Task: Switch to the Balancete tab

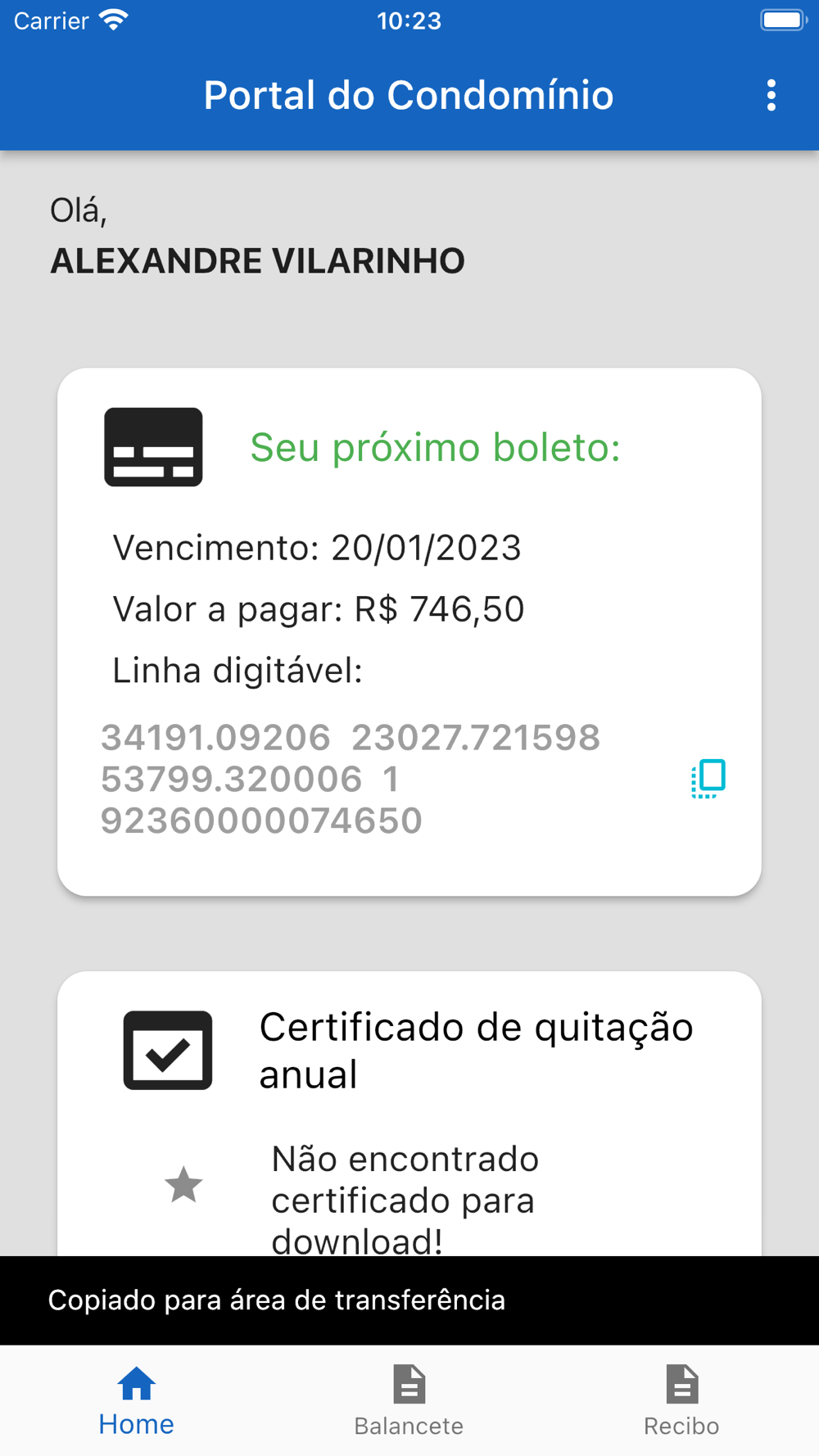Action: [409, 1401]
